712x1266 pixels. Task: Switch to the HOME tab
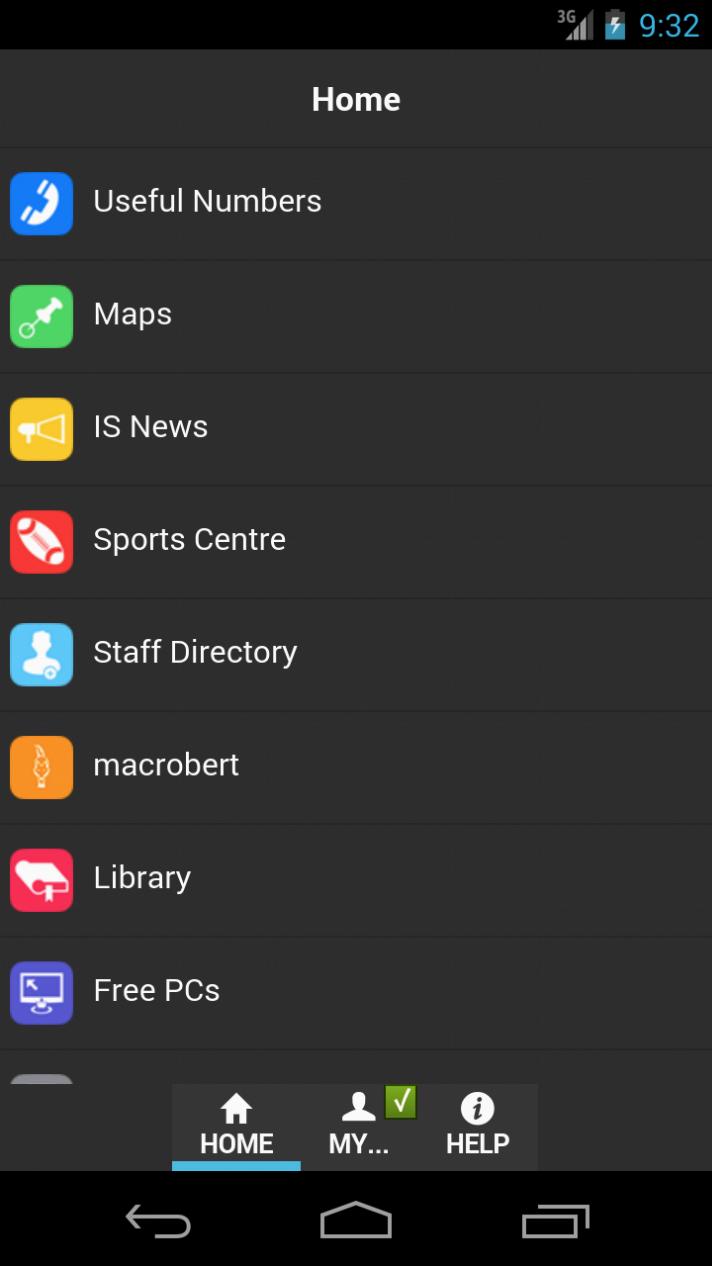click(x=236, y=1126)
